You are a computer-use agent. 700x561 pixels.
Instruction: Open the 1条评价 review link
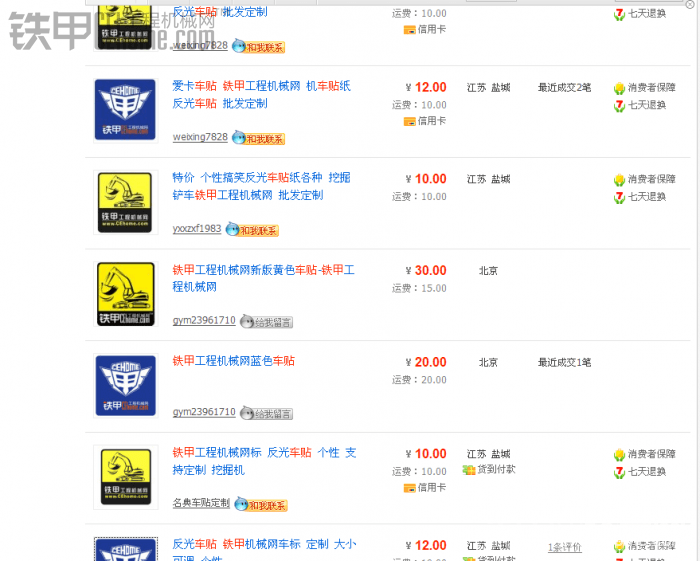tap(565, 547)
